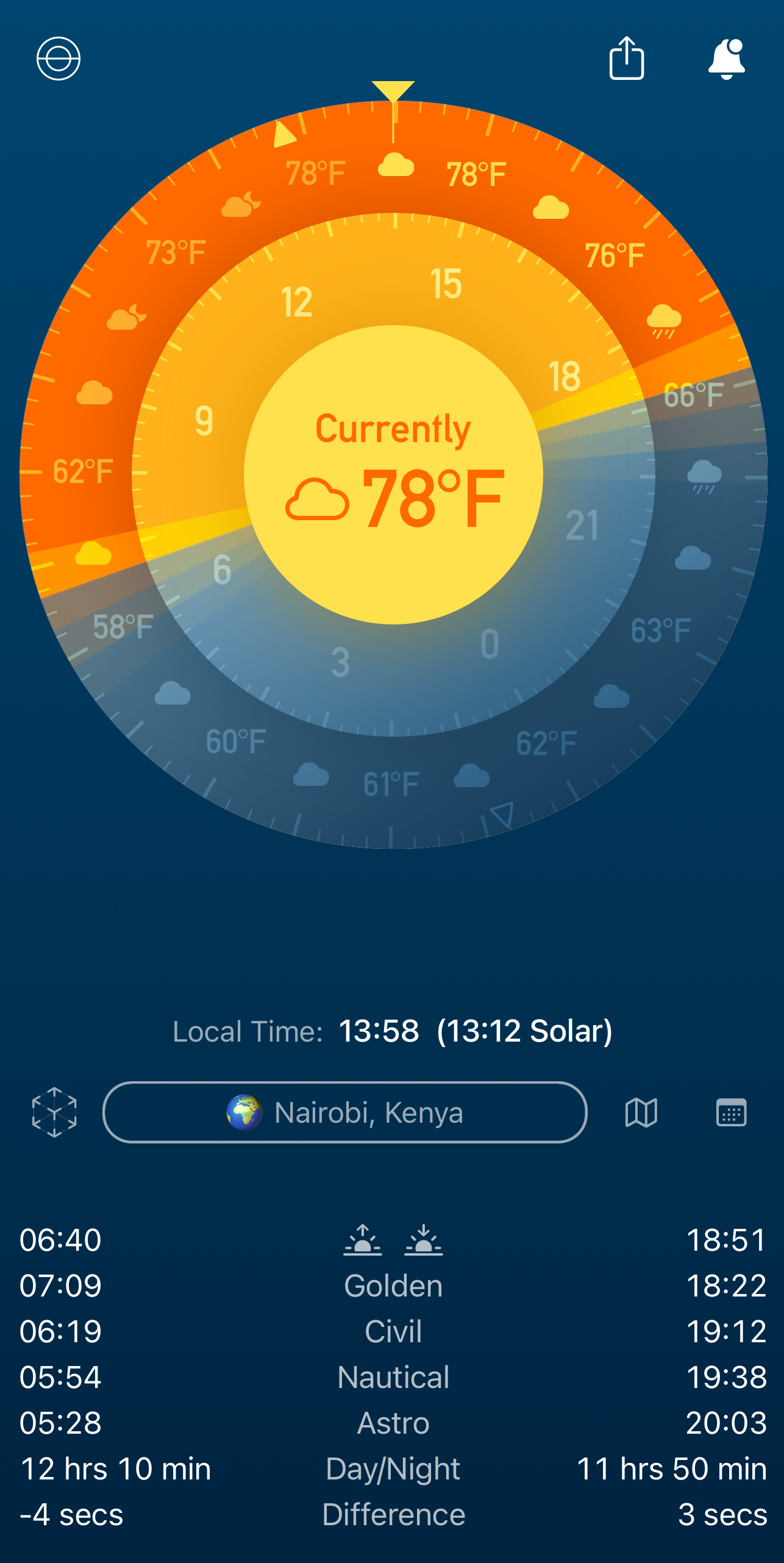
Task: Open the 3D cube view icon
Action: coord(54,1112)
